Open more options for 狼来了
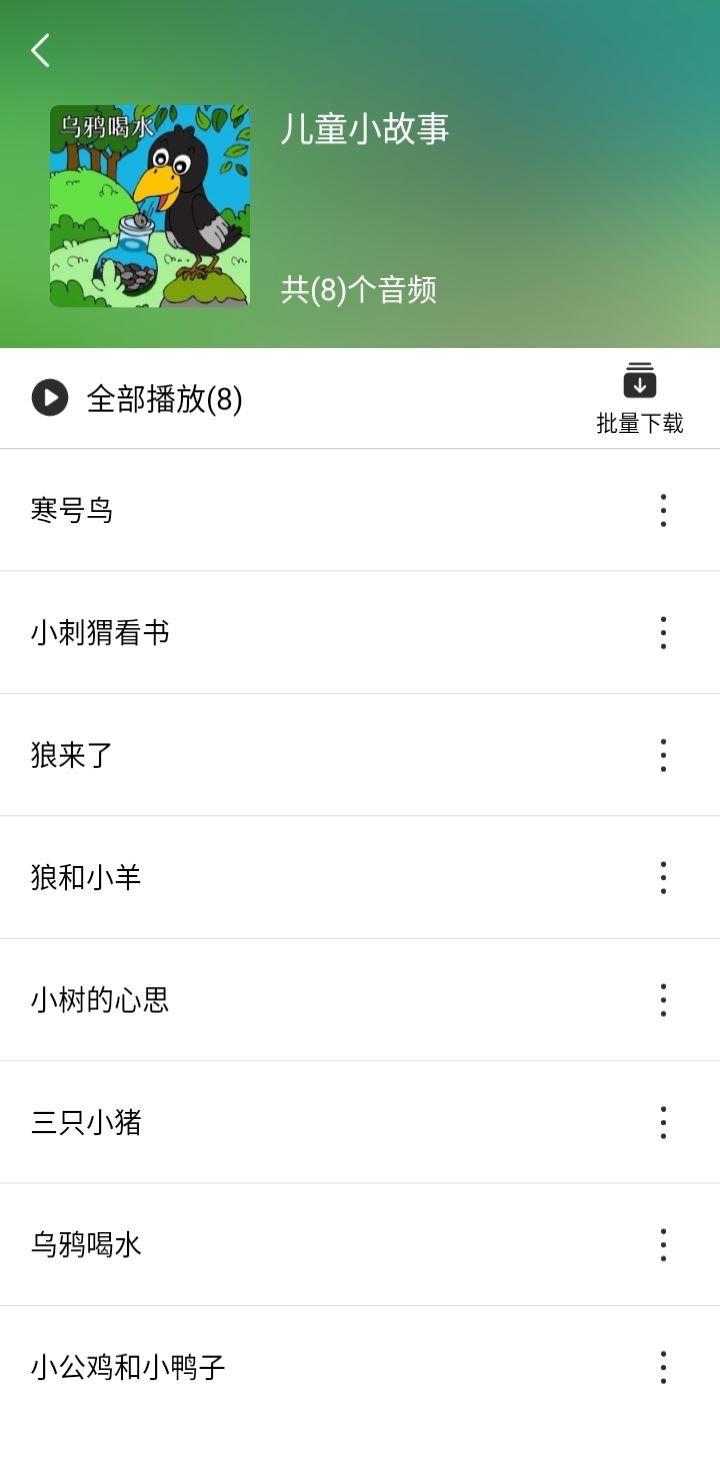This screenshot has height=1457, width=720. coord(663,755)
